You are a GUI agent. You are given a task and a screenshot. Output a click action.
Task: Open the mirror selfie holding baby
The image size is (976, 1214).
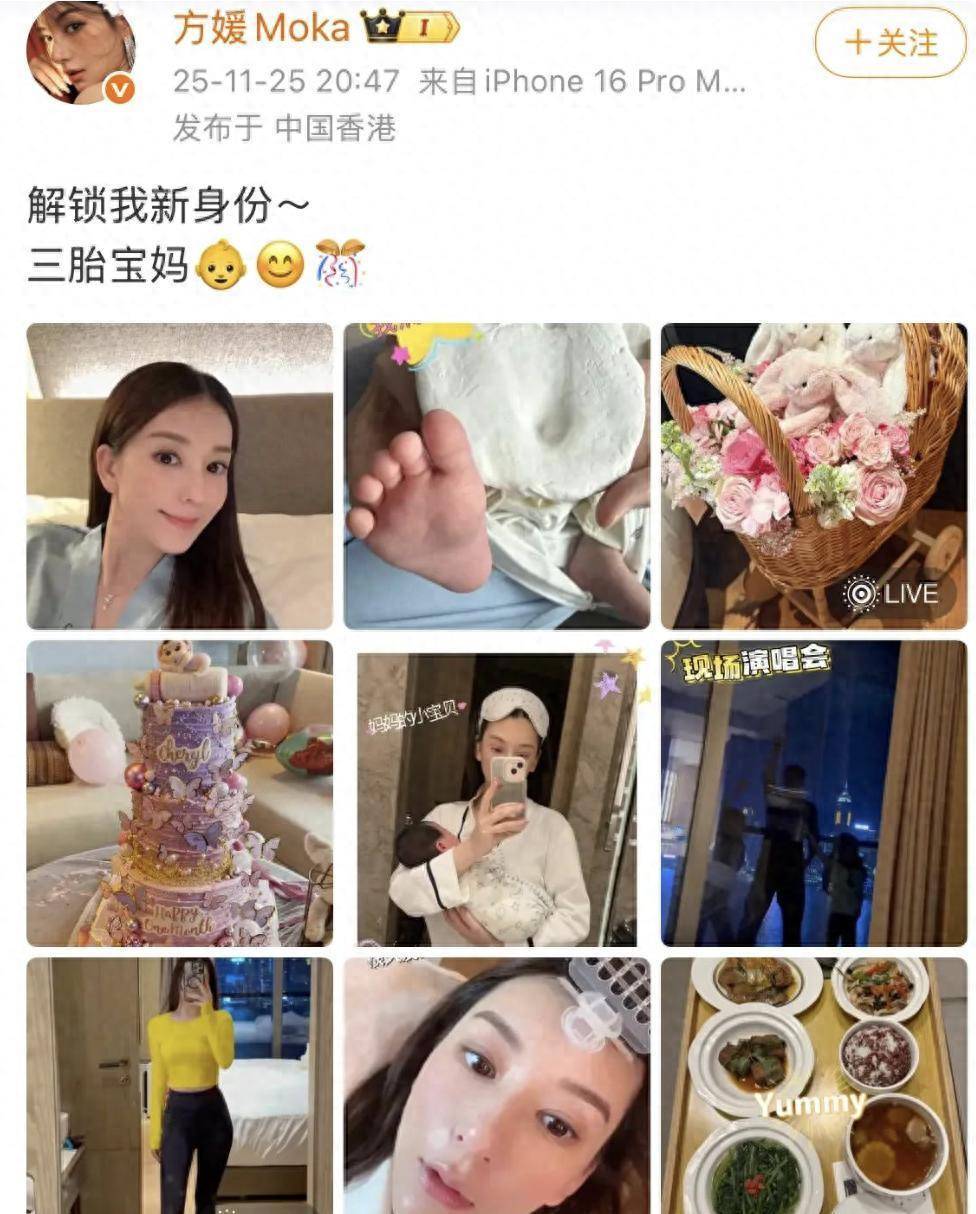tap(497, 800)
